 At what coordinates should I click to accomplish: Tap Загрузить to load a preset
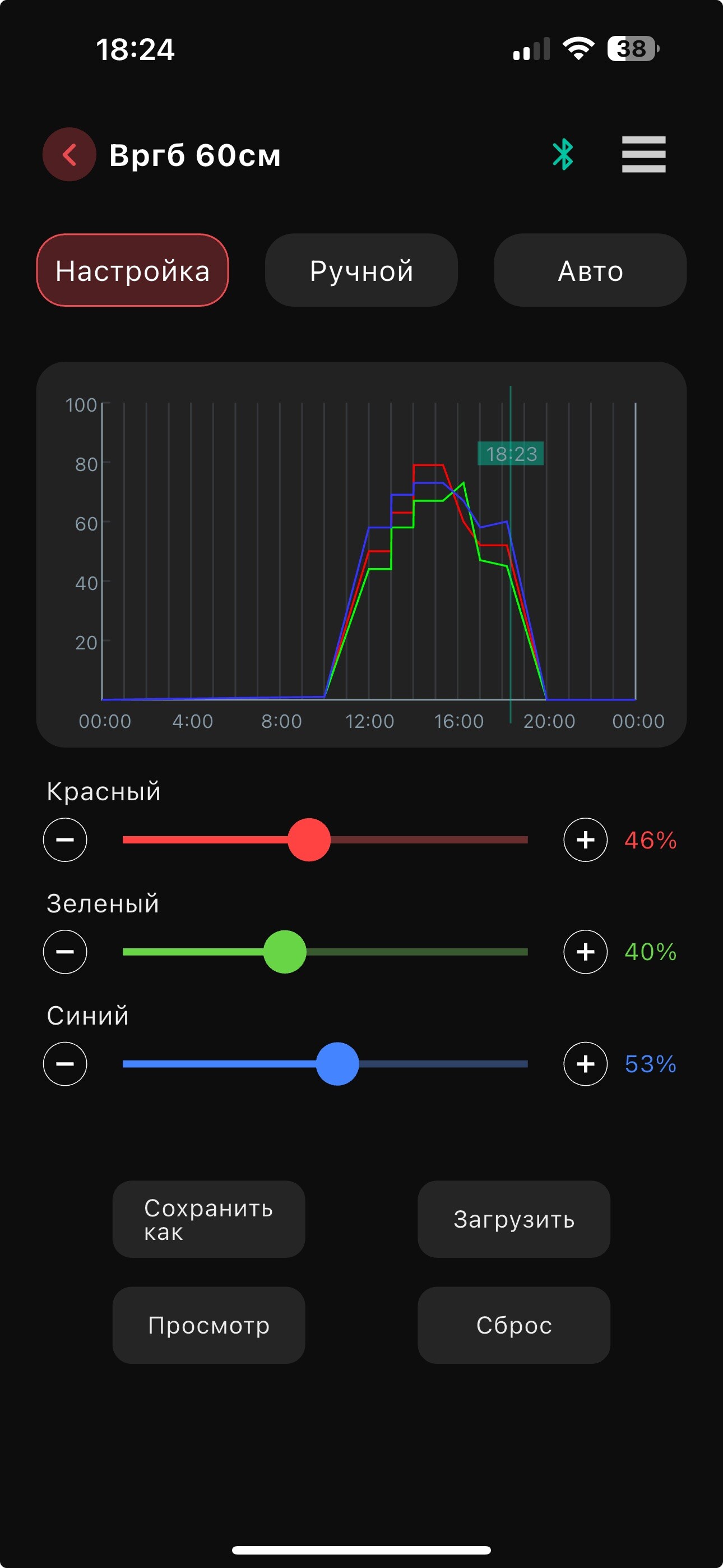point(513,1219)
